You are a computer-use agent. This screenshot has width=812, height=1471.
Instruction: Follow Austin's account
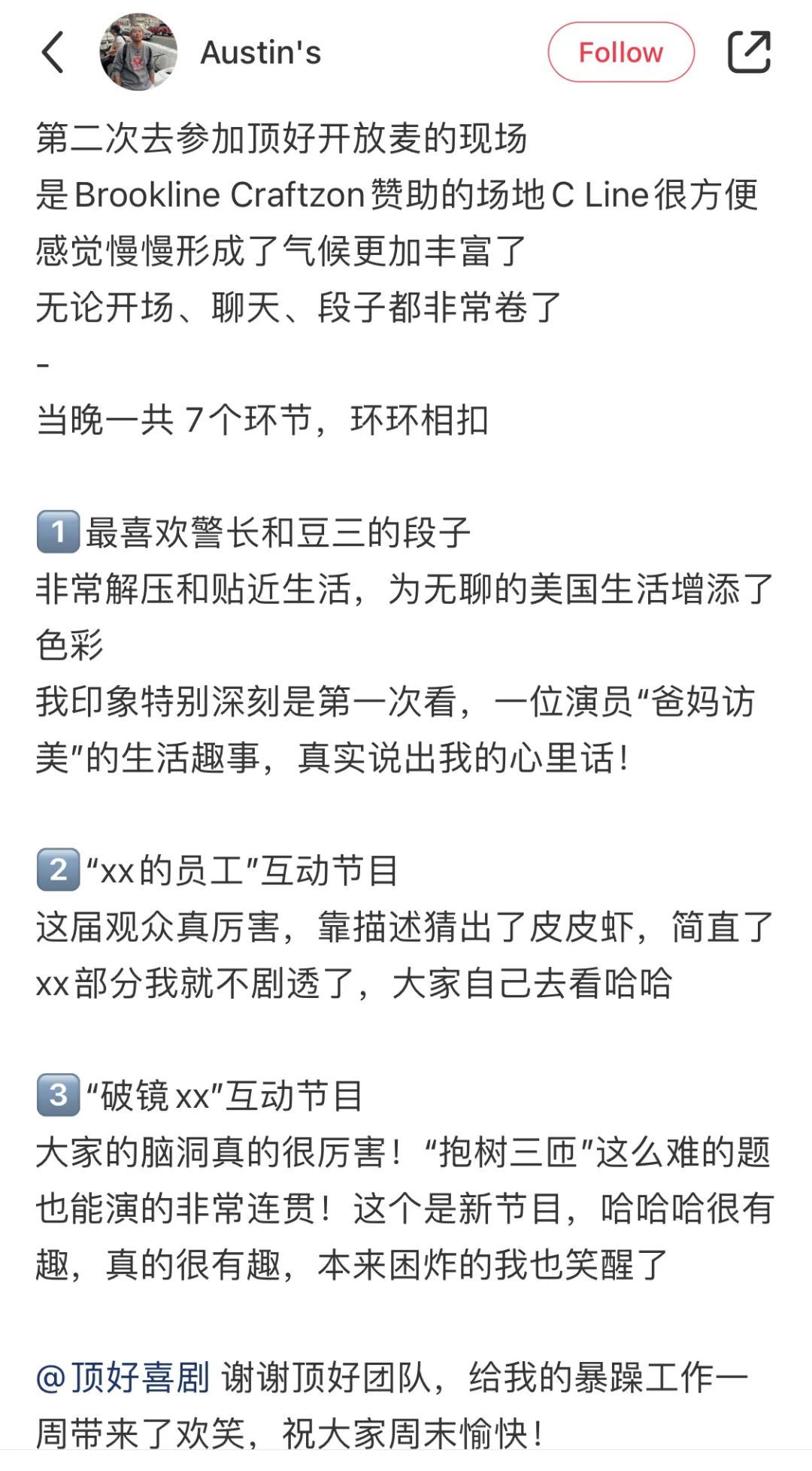click(x=621, y=53)
